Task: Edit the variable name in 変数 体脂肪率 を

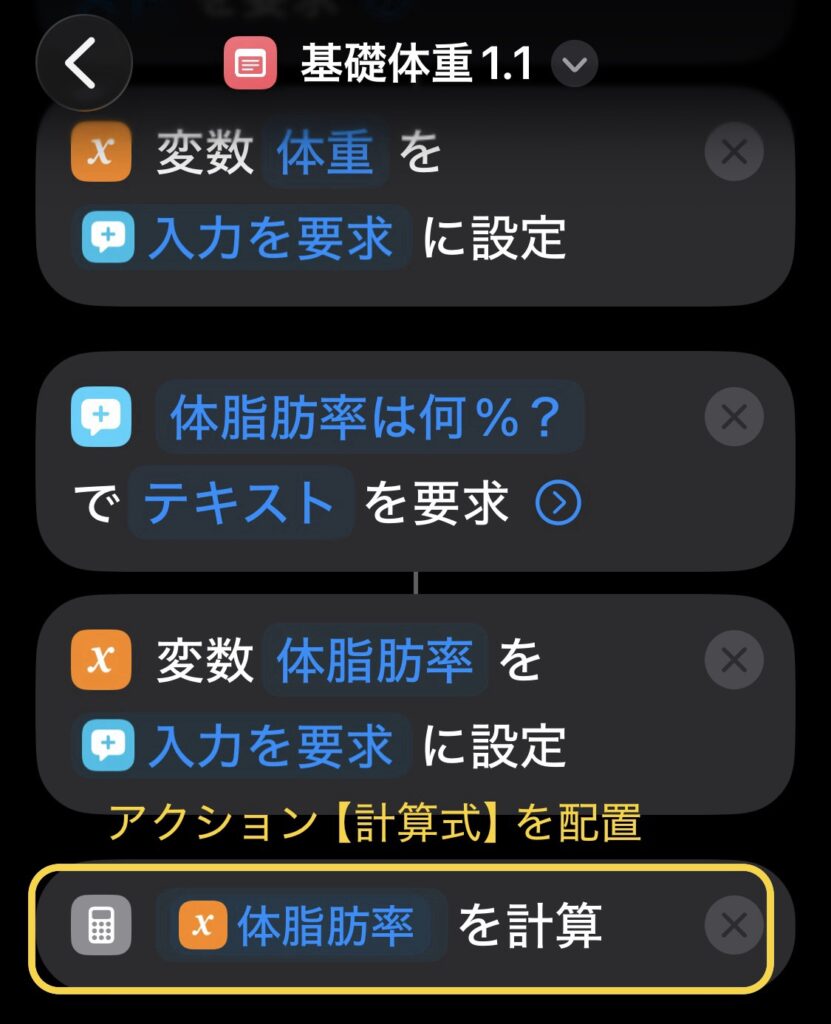Action: (375, 660)
